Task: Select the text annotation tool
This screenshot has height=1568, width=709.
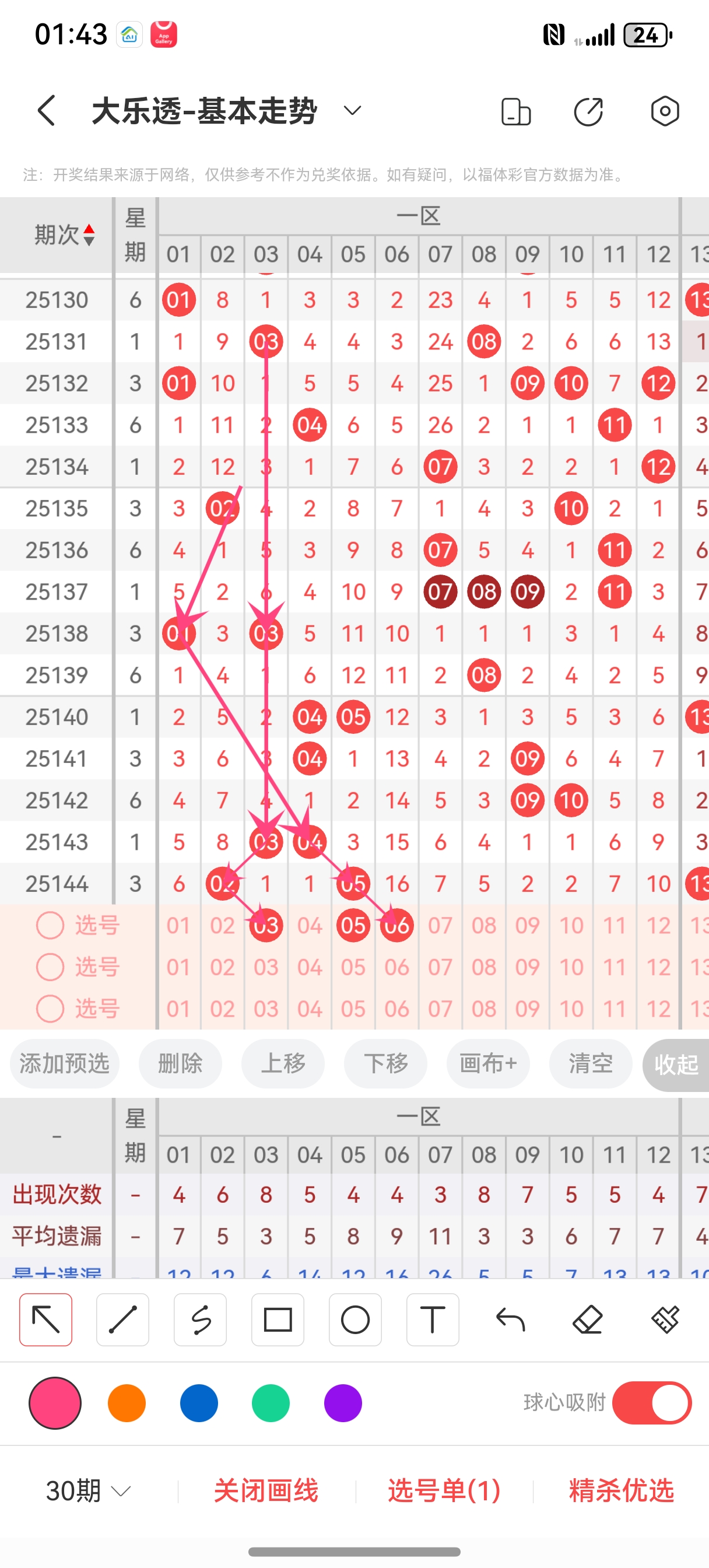Action: pos(432,1319)
